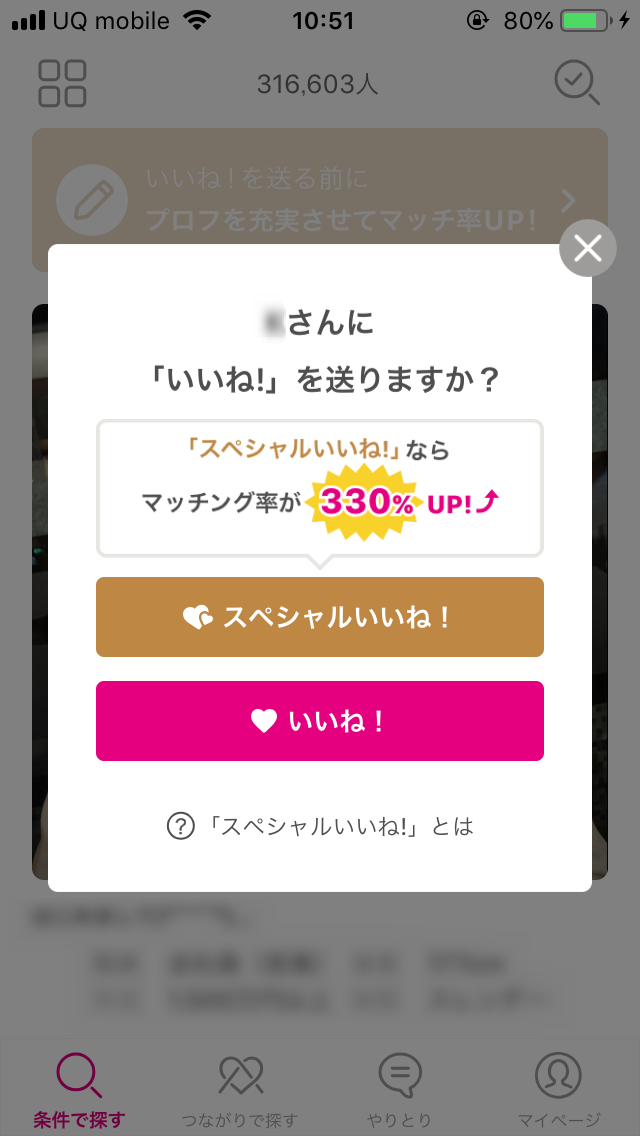This screenshot has height=1136, width=640.
Task: Send a regular いいね！
Action: pos(320,721)
